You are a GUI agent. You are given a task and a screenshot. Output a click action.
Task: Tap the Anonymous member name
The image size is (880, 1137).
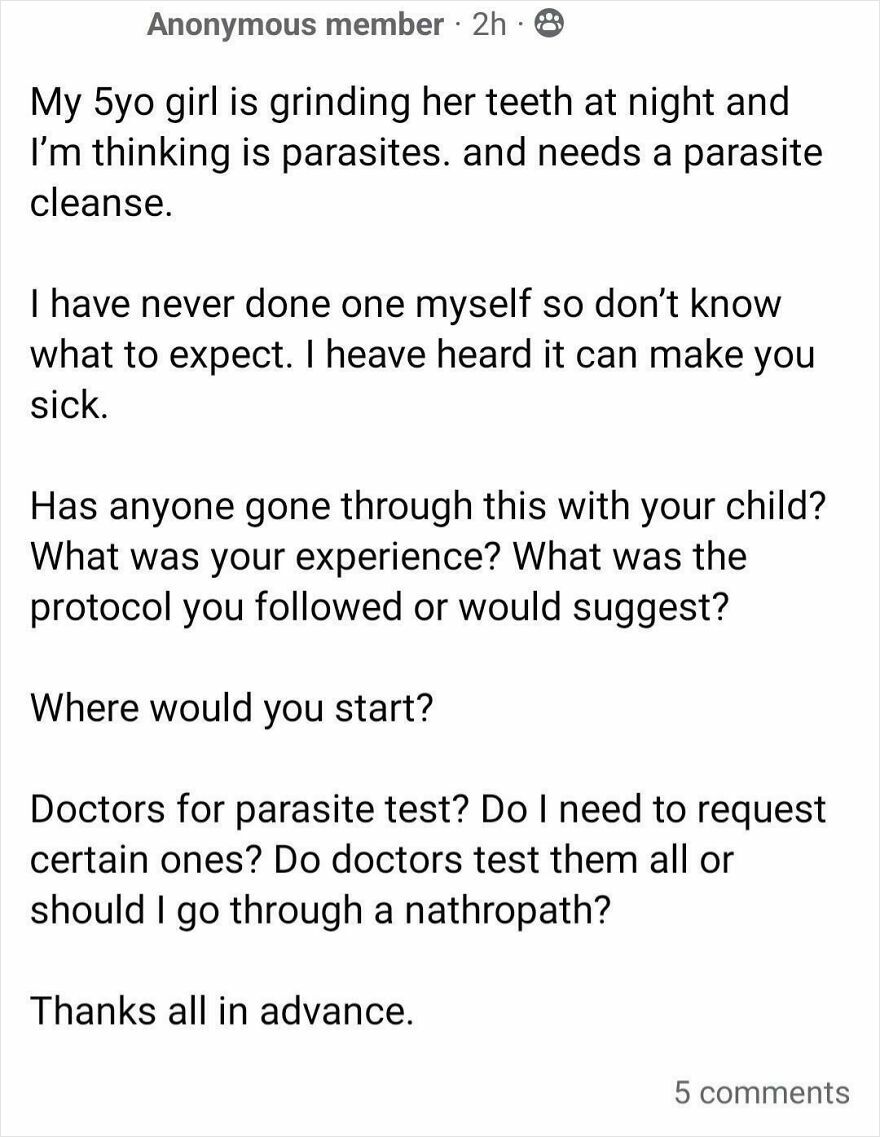[295, 24]
